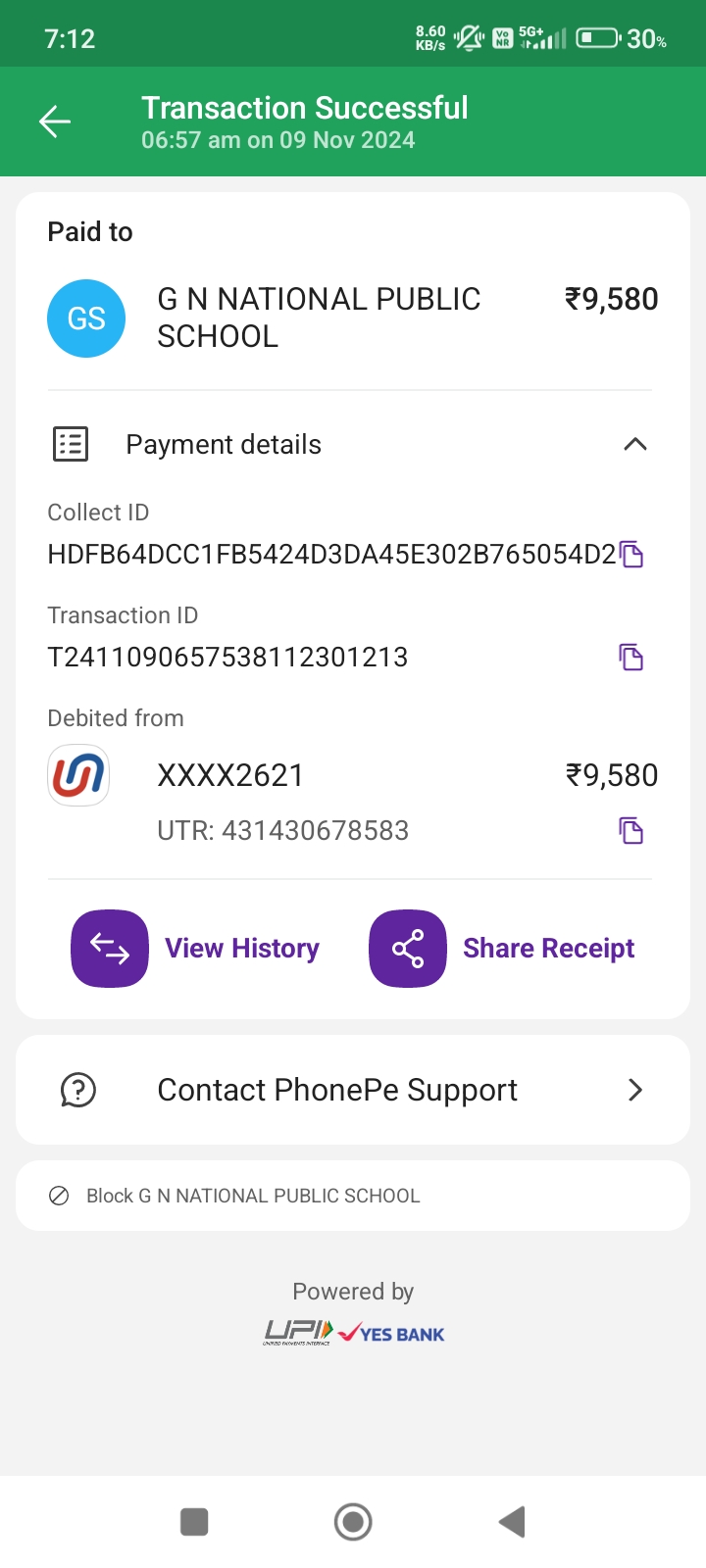Share the receipt

click(502, 949)
